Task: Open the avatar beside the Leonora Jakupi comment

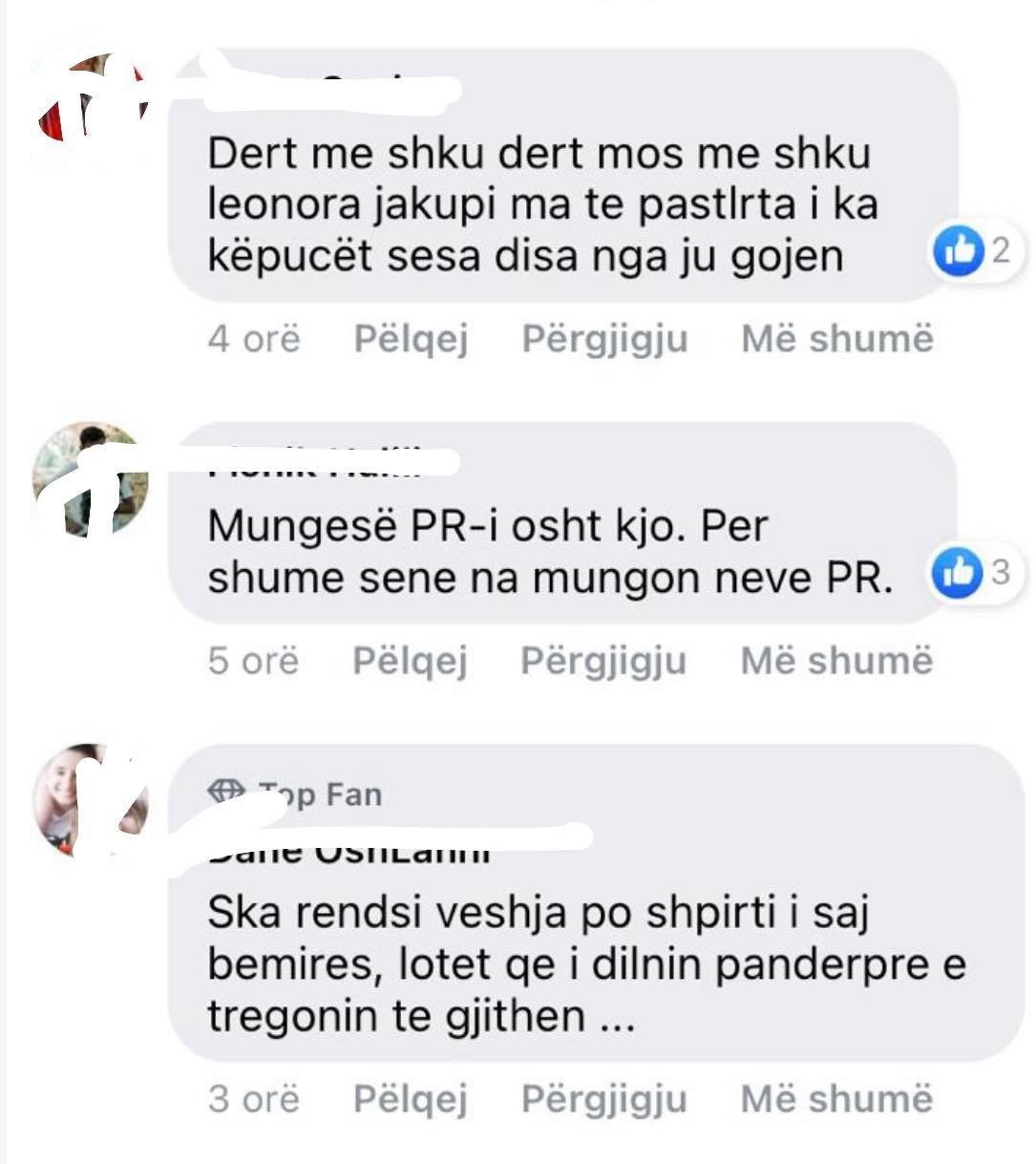Action: (90, 103)
